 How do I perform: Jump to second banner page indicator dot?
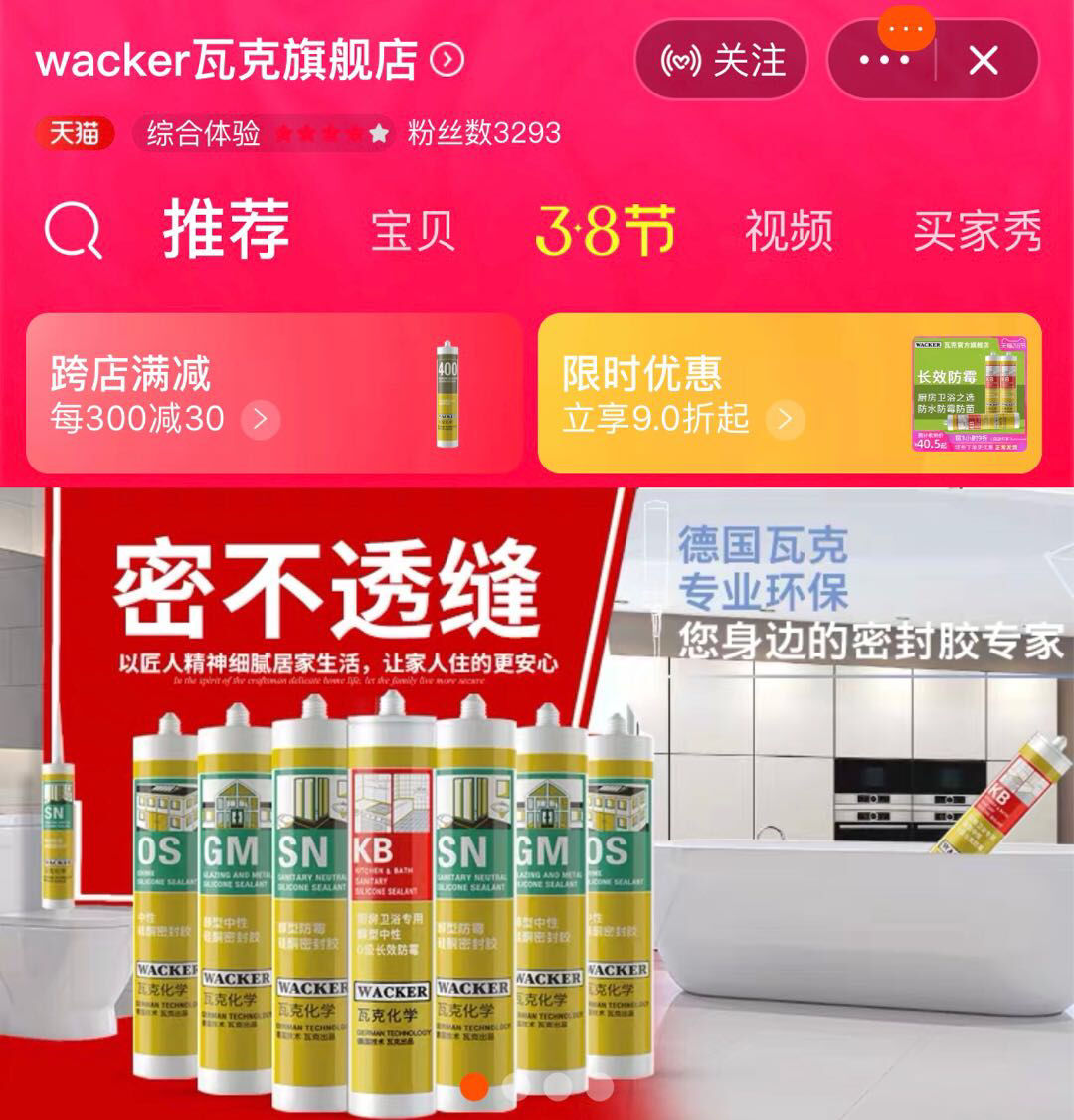pos(515,1086)
